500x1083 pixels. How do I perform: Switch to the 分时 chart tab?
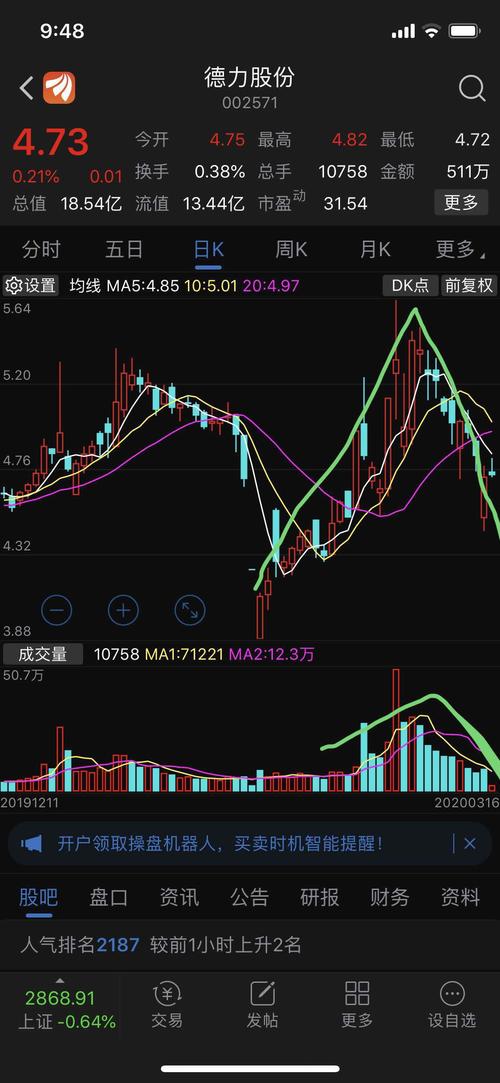coord(41,249)
